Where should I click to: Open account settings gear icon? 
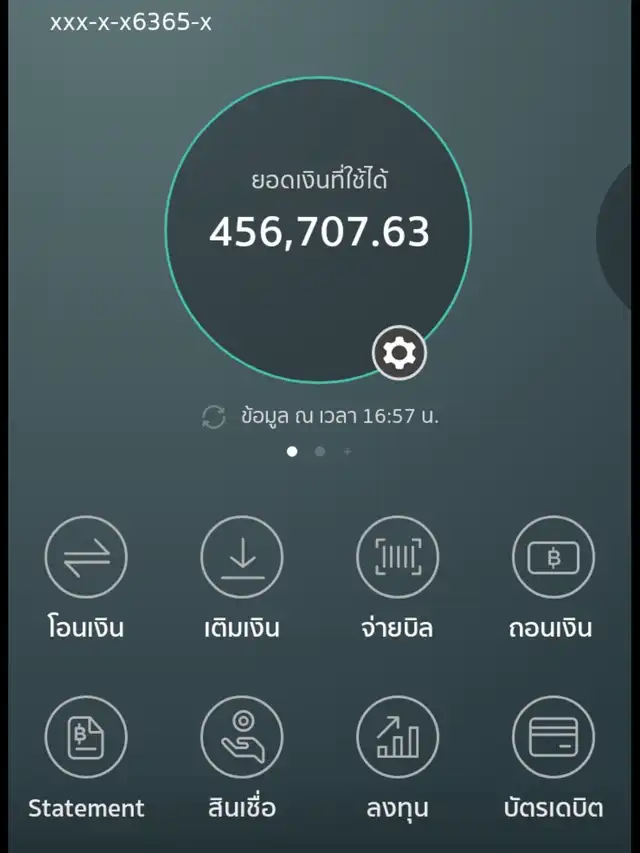point(399,352)
